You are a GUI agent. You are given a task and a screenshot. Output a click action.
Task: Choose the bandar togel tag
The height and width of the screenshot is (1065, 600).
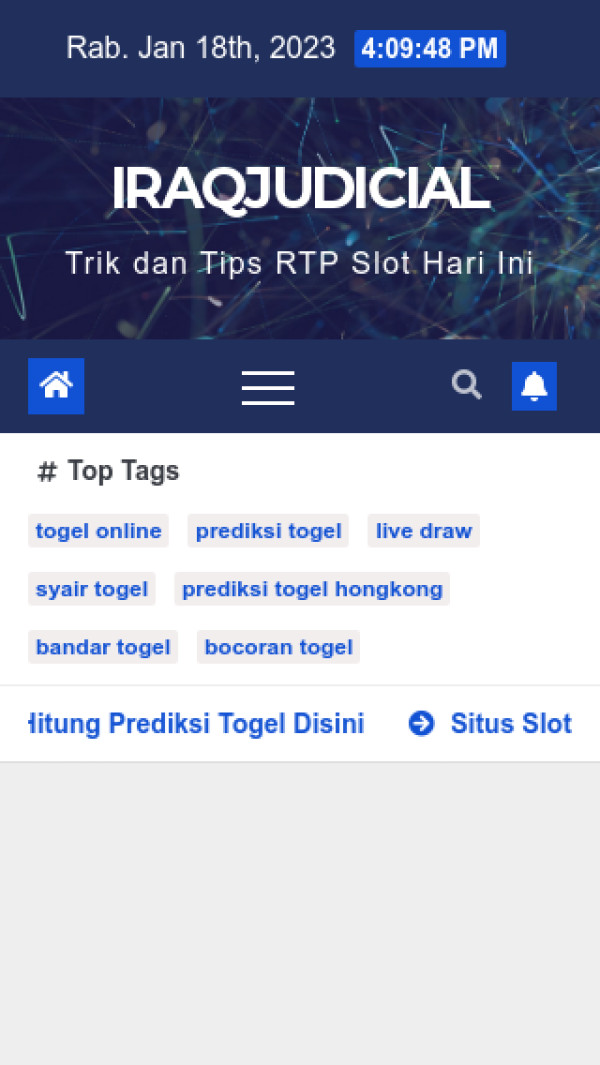pos(103,647)
